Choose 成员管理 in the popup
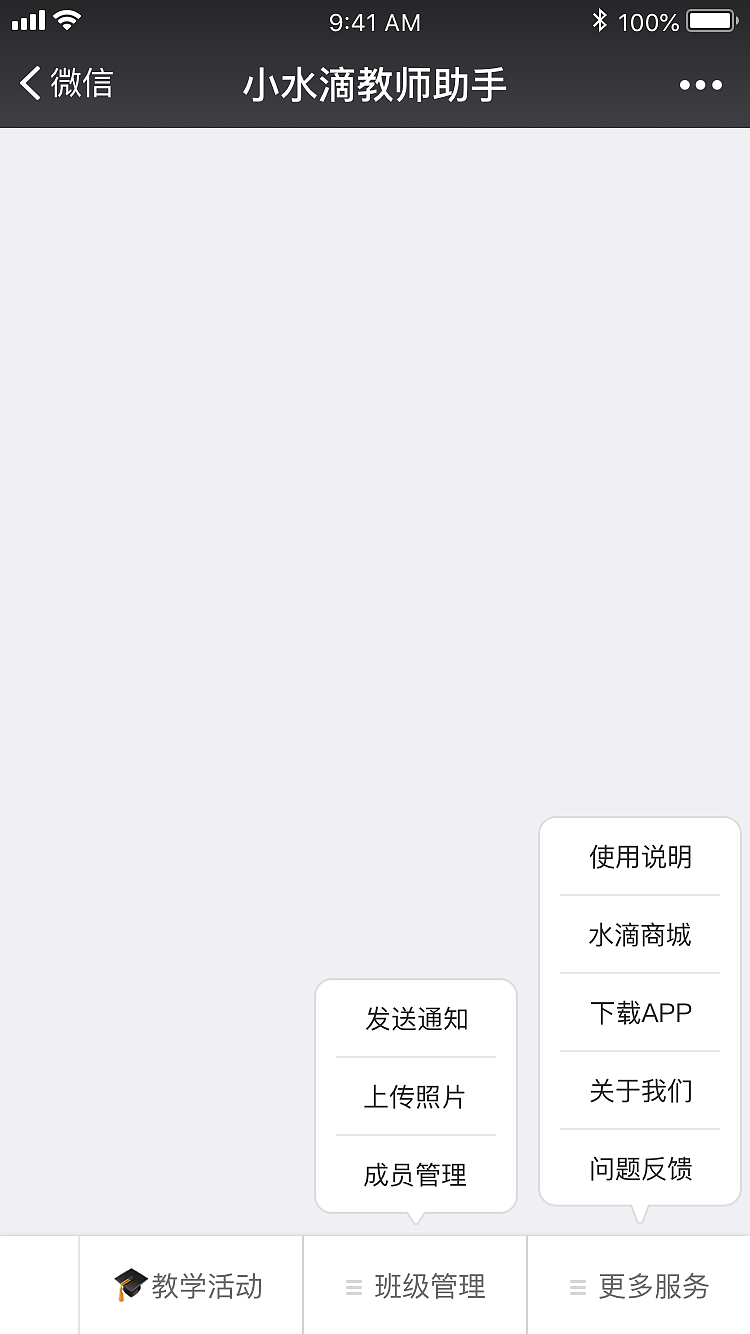The height and width of the screenshot is (1334, 750). tap(415, 1176)
